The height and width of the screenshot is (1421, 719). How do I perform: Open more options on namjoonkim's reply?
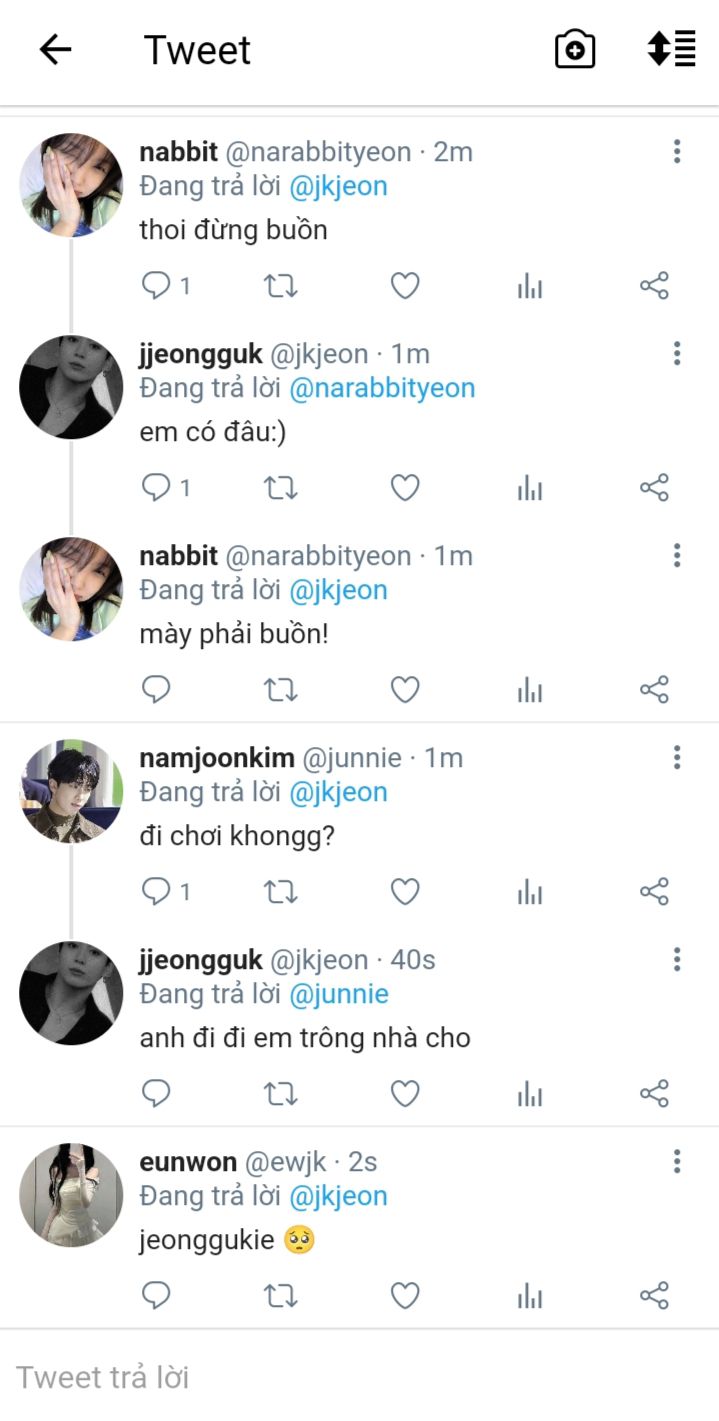point(677,758)
